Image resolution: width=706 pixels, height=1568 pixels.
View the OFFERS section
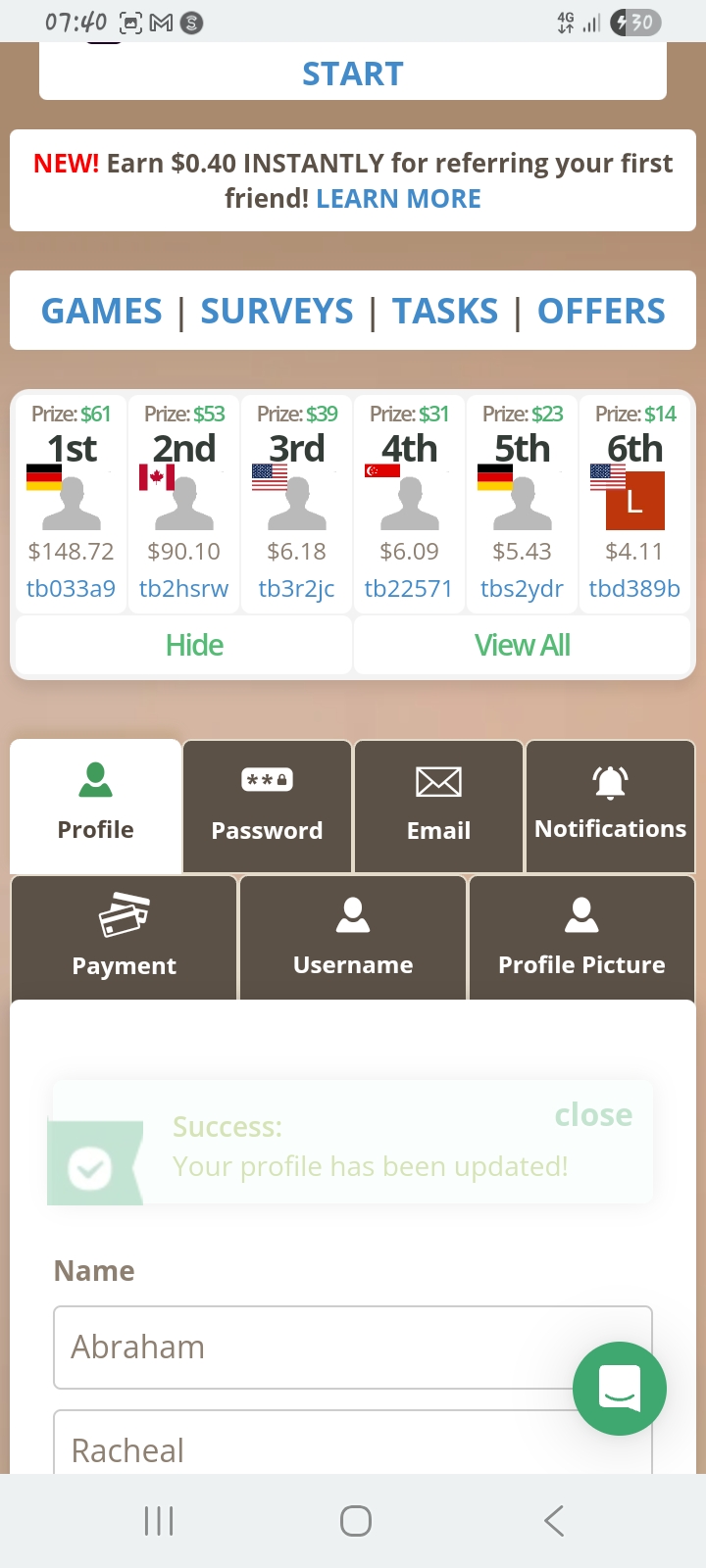(601, 312)
